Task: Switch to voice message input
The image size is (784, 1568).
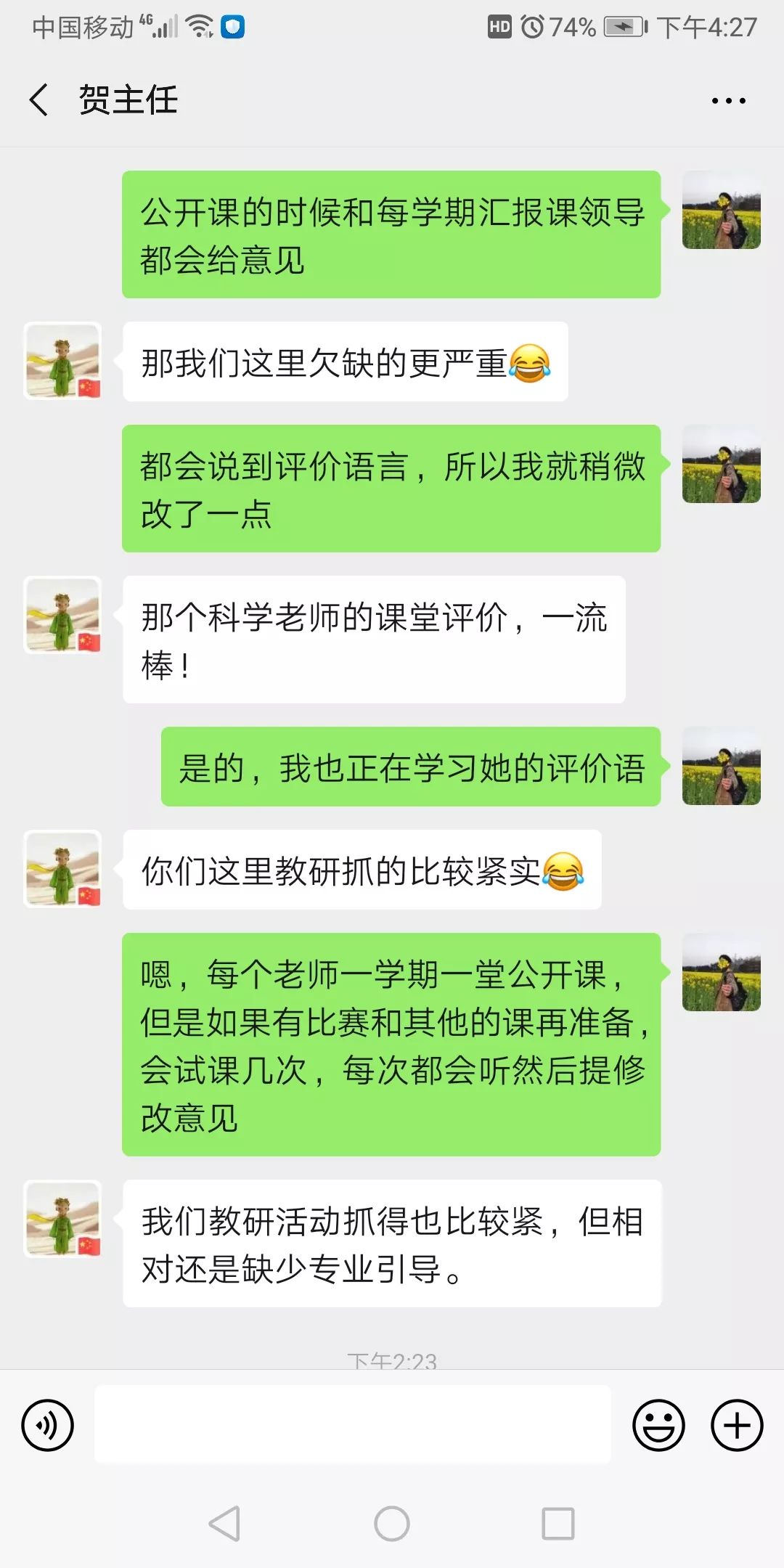Action: [48, 1426]
